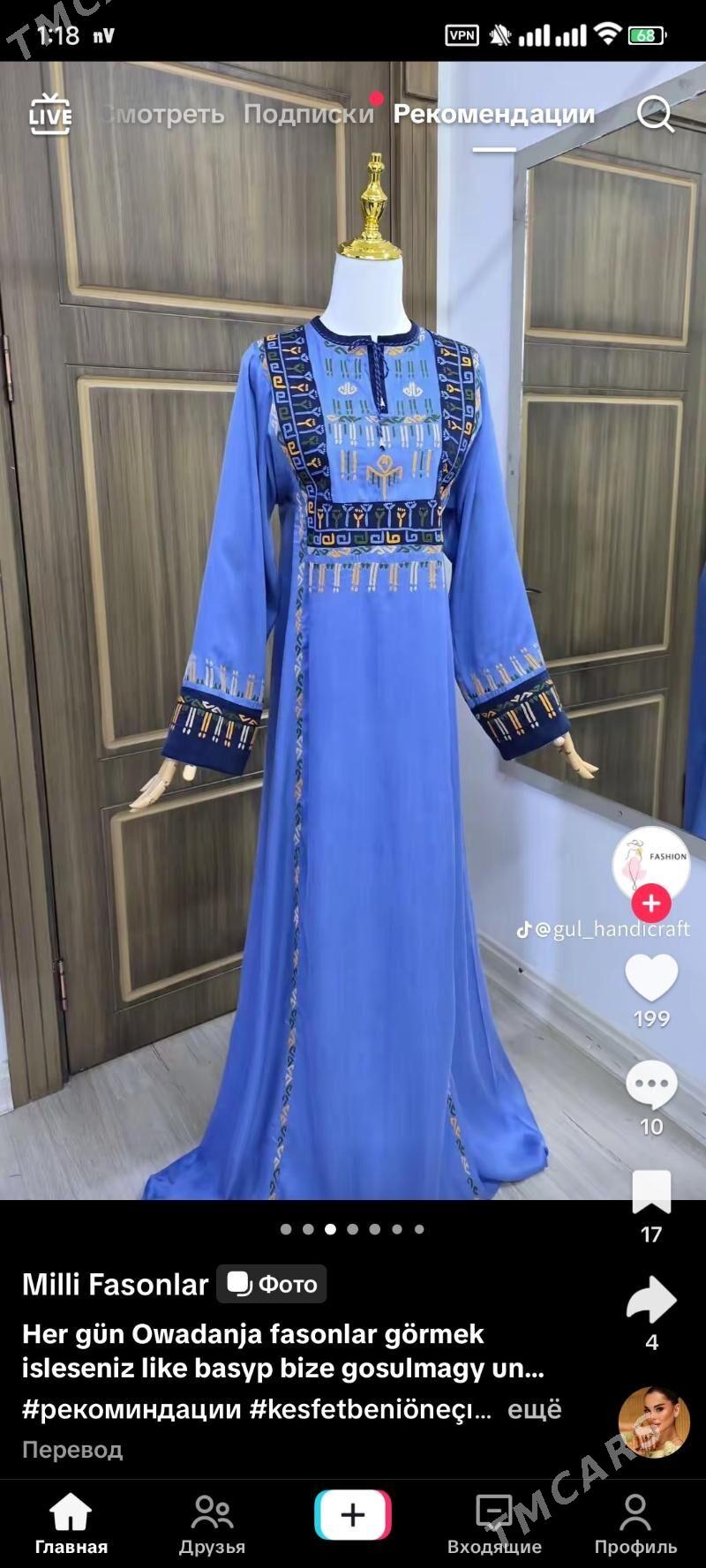Open the comments bubble

(x=651, y=1085)
